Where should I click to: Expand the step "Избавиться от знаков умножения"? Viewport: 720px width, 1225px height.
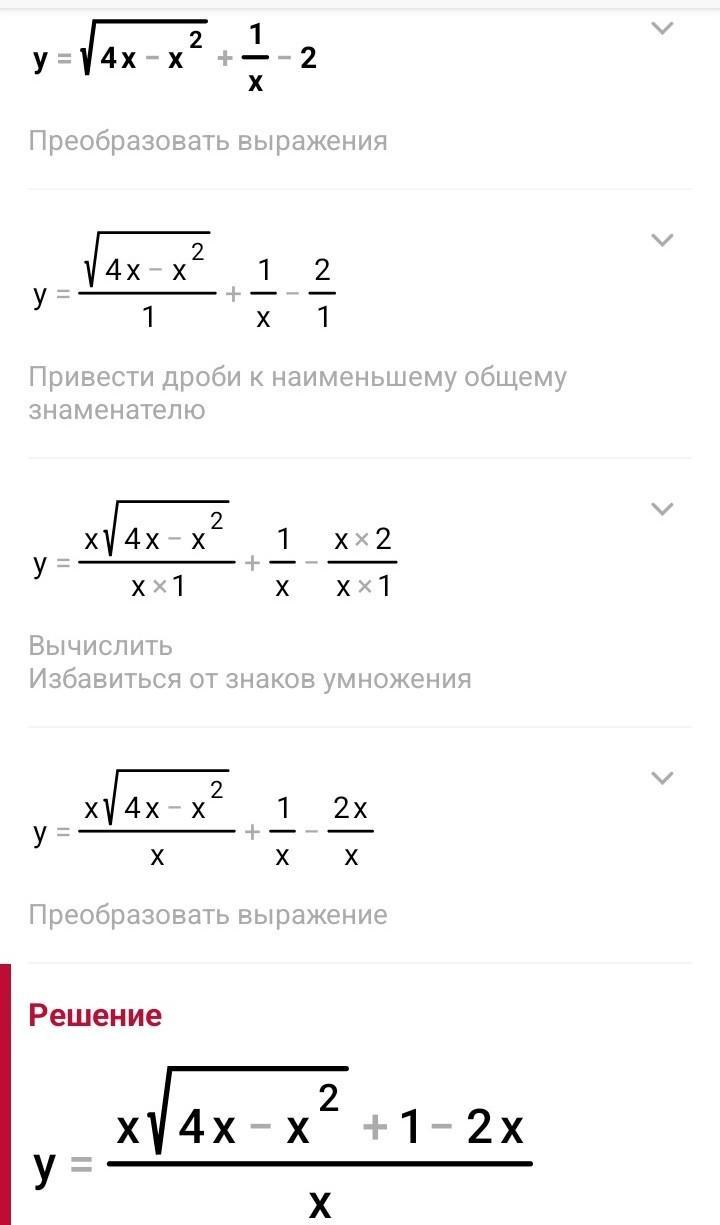(x=662, y=509)
